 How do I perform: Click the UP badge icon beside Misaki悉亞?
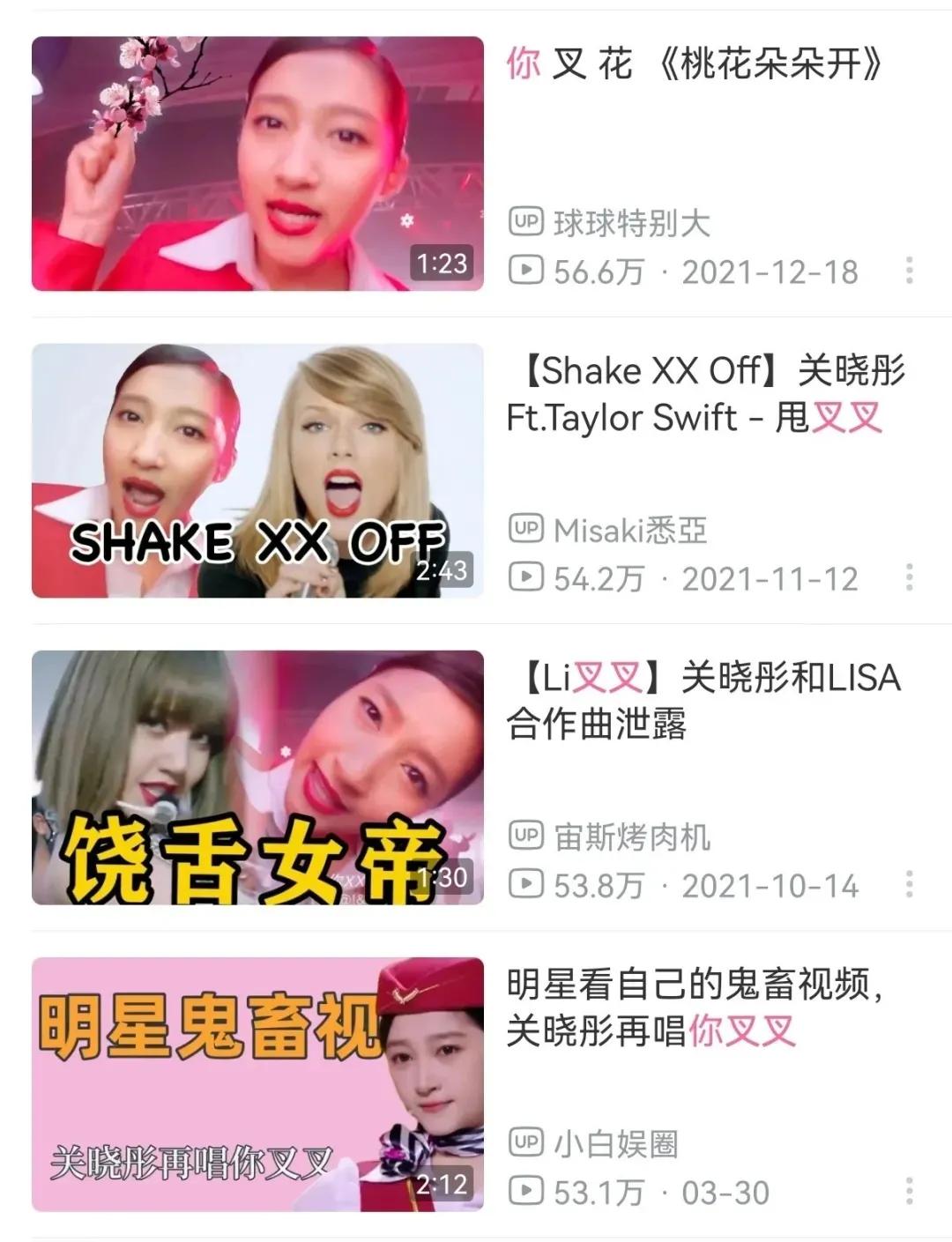click(x=526, y=530)
